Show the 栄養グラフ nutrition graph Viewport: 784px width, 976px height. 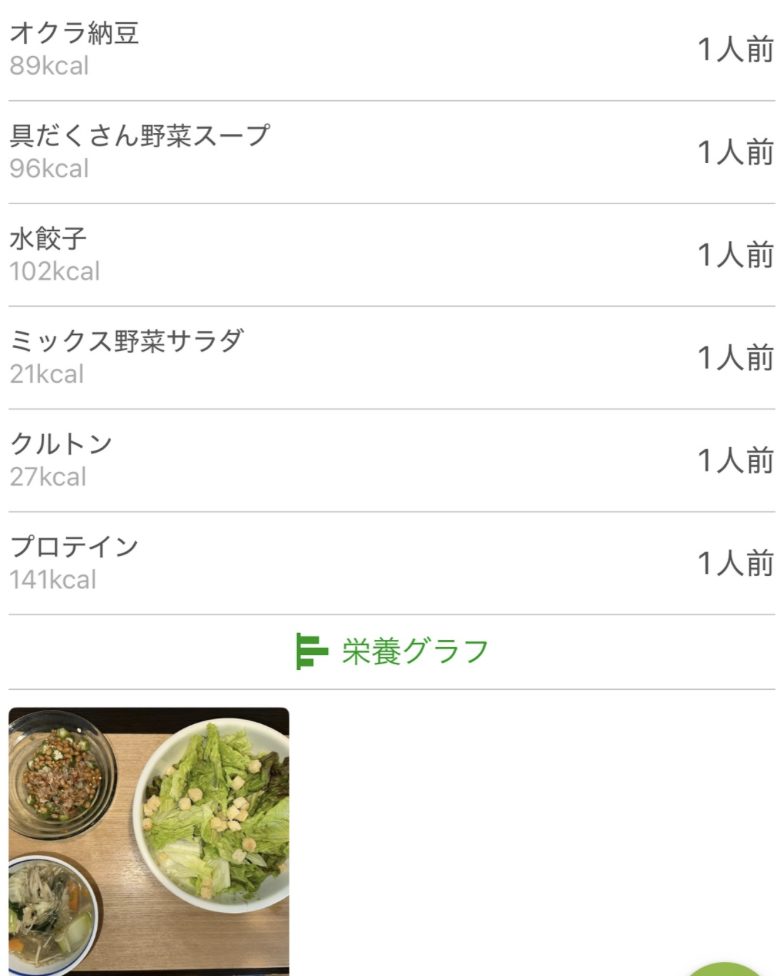[392, 652]
